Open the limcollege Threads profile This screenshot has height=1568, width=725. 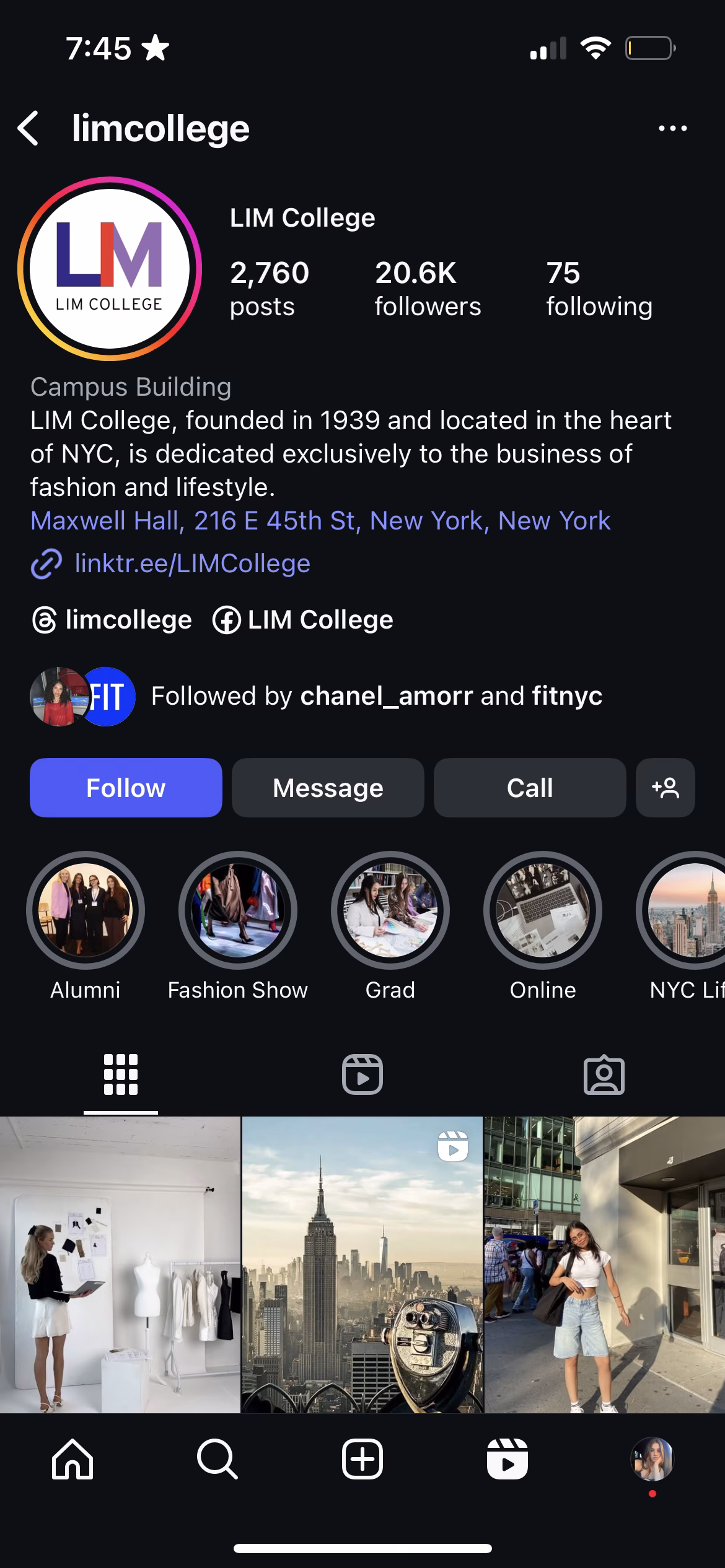pos(112,620)
